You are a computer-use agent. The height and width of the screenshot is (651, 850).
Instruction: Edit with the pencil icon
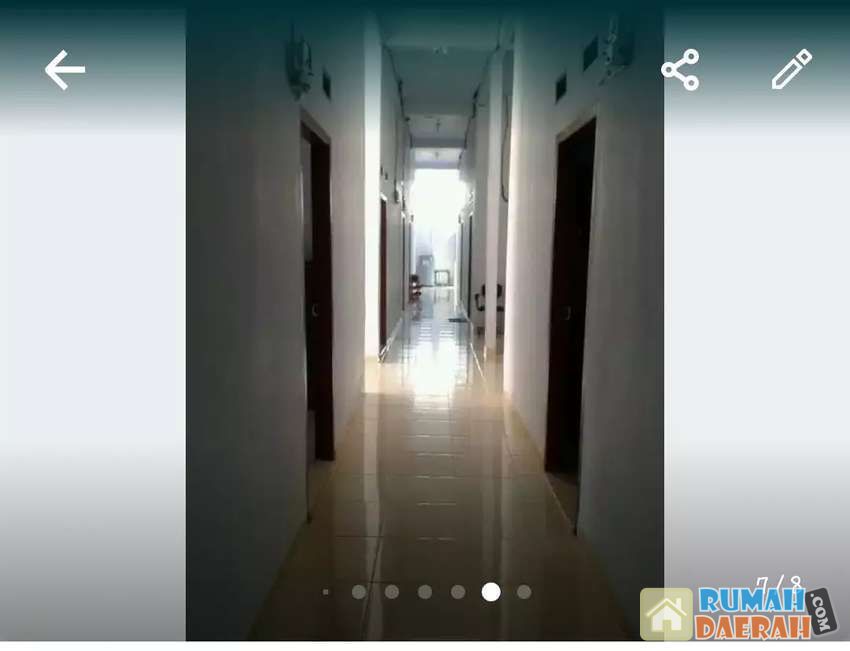click(791, 70)
